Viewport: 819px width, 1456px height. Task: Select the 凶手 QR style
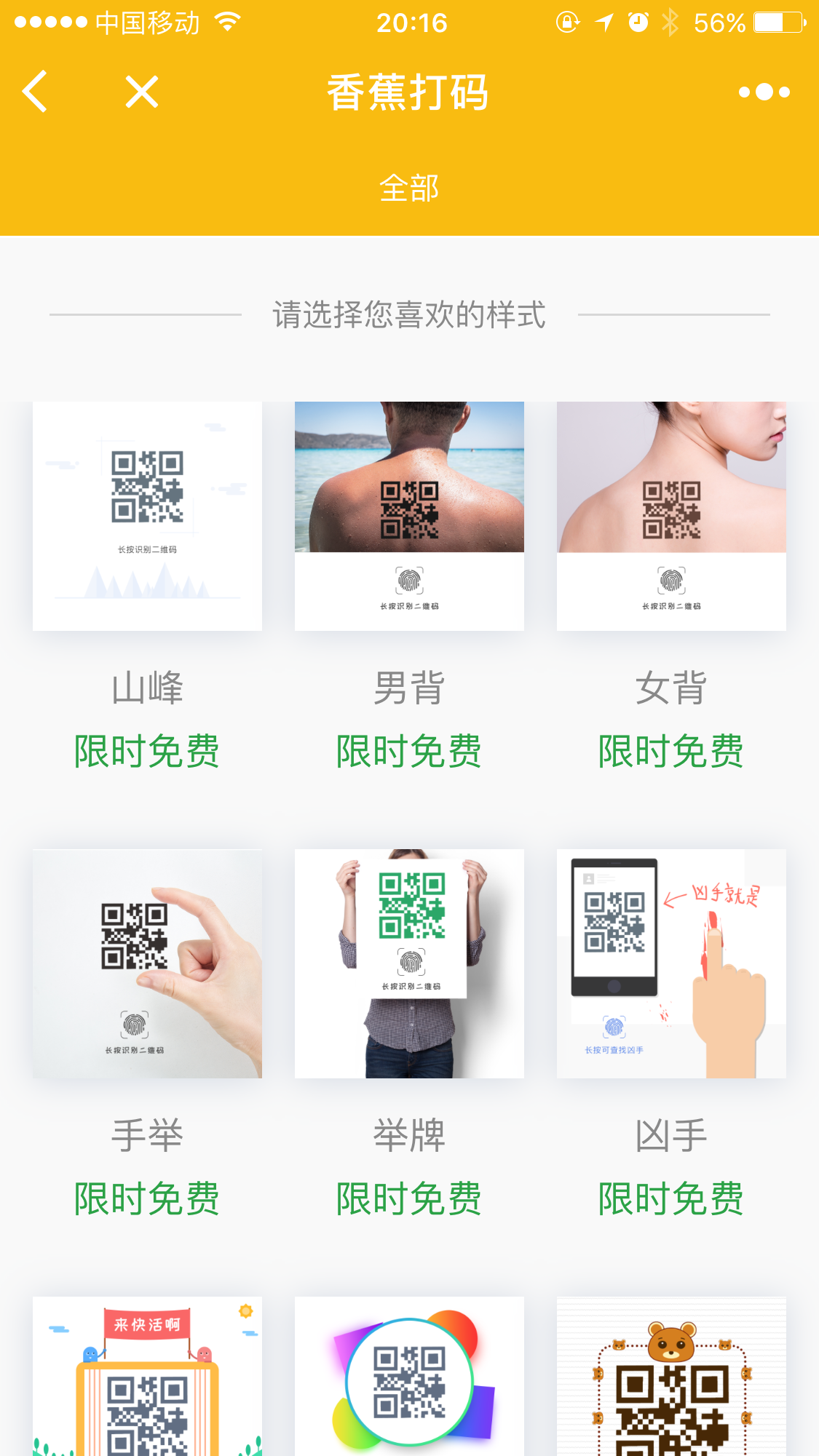[x=671, y=963]
